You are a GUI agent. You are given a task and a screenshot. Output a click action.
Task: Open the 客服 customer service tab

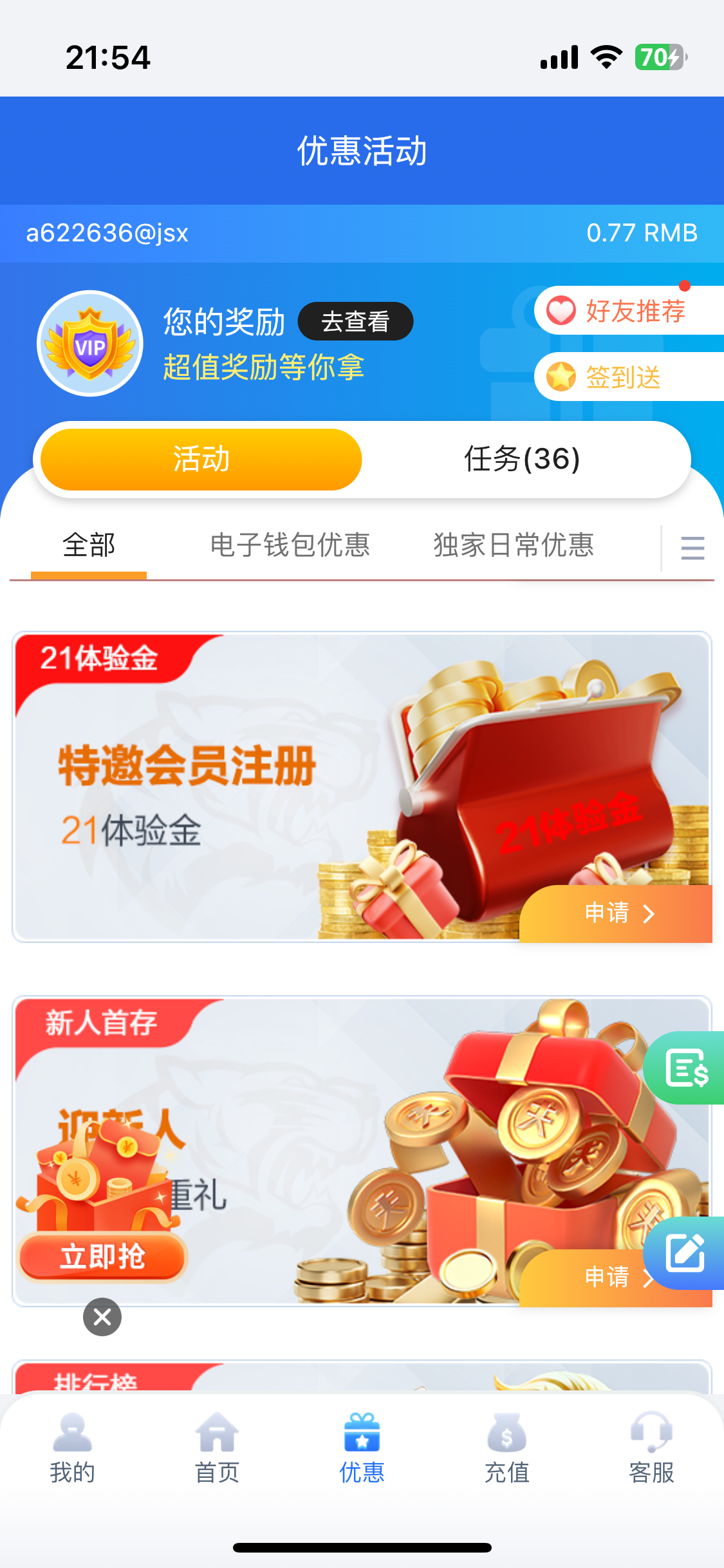click(x=651, y=1448)
